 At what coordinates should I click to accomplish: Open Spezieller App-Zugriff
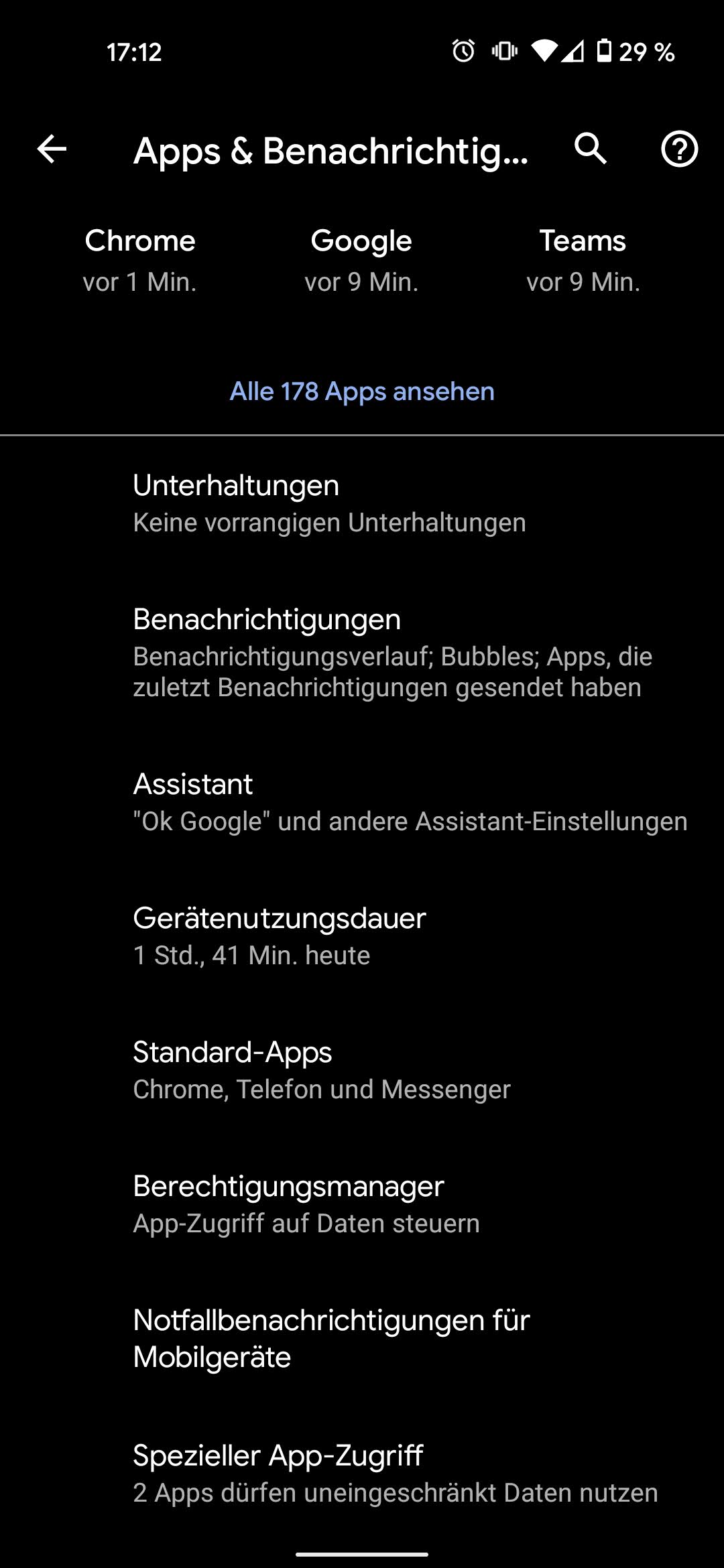click(362, 1473)
